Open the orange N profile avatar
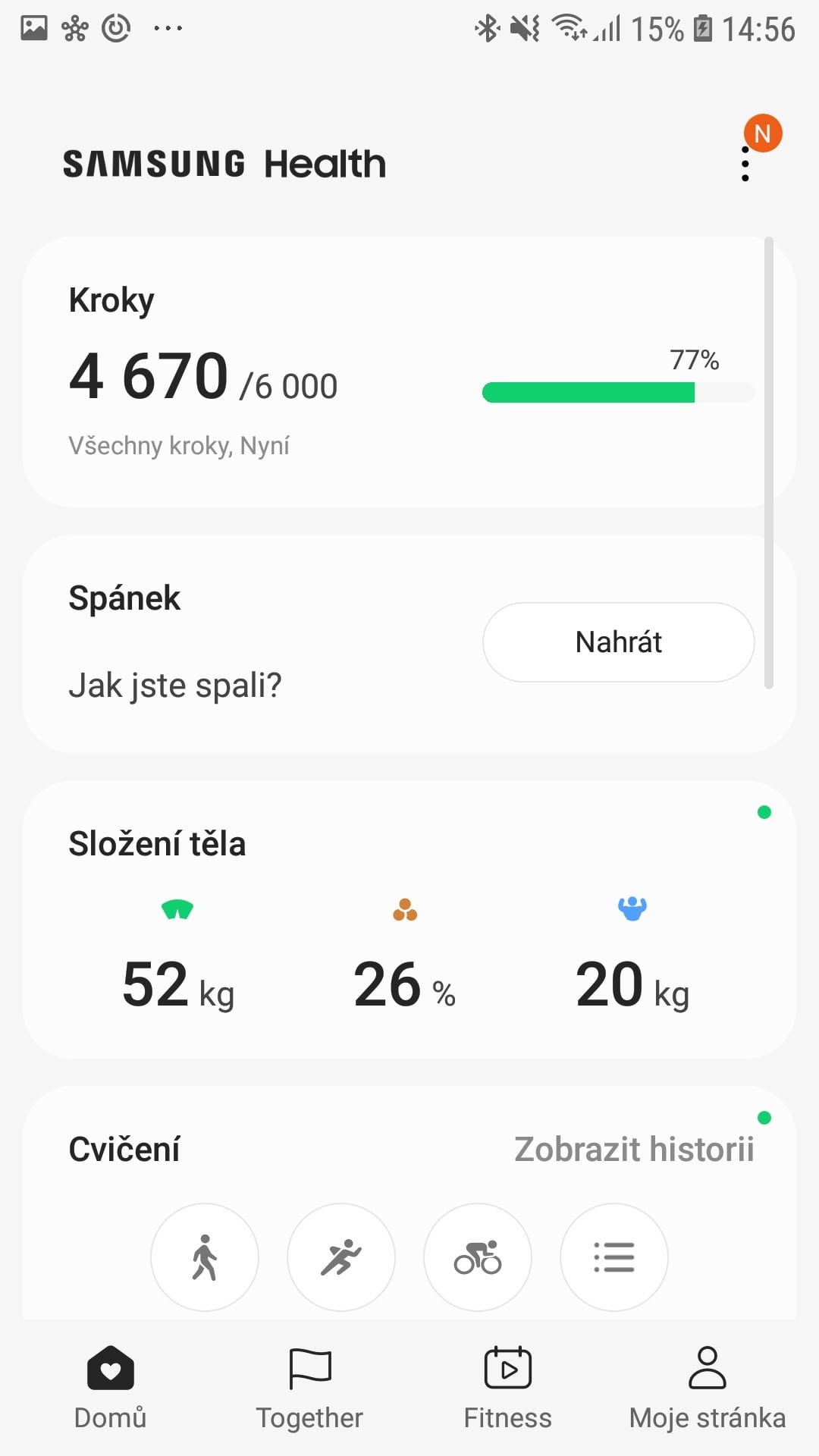This screenshot has height=1456, width=819. (762, 132)
